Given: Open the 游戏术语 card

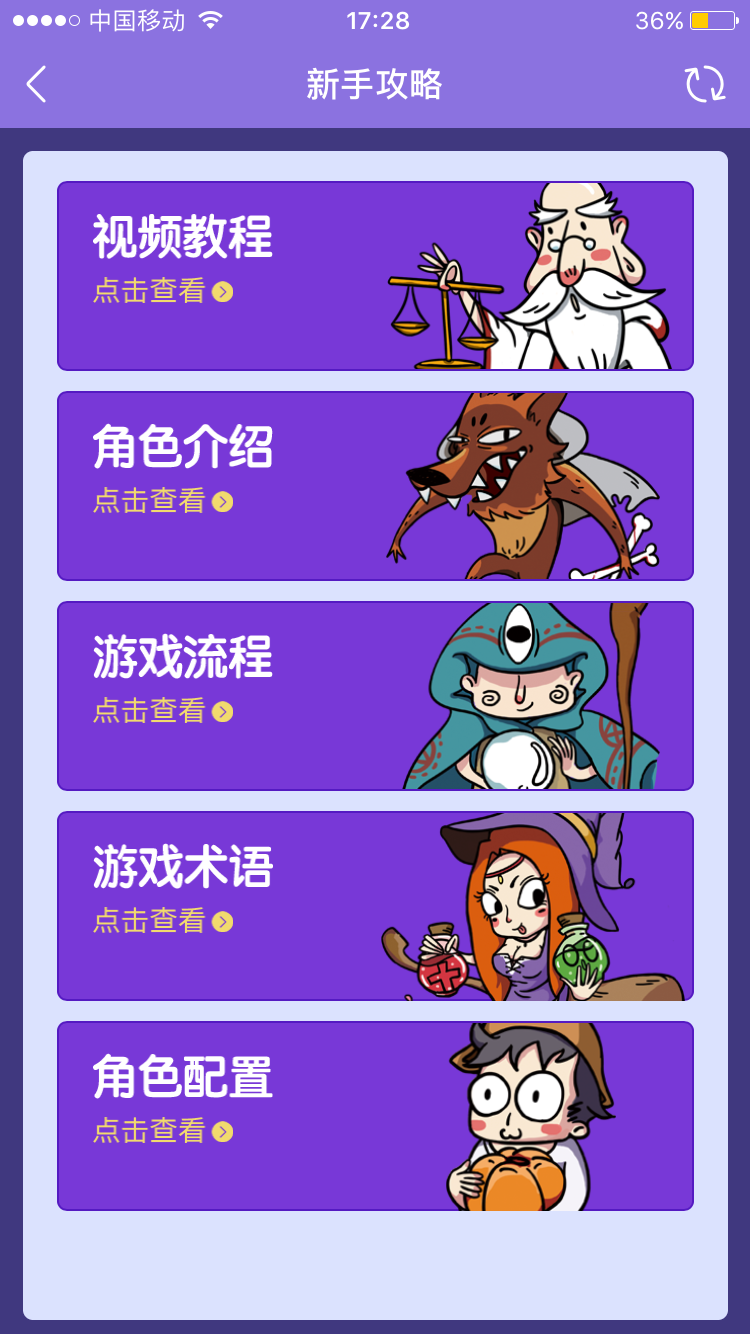Looking at the screenshot, I should (x=375, y=906).
